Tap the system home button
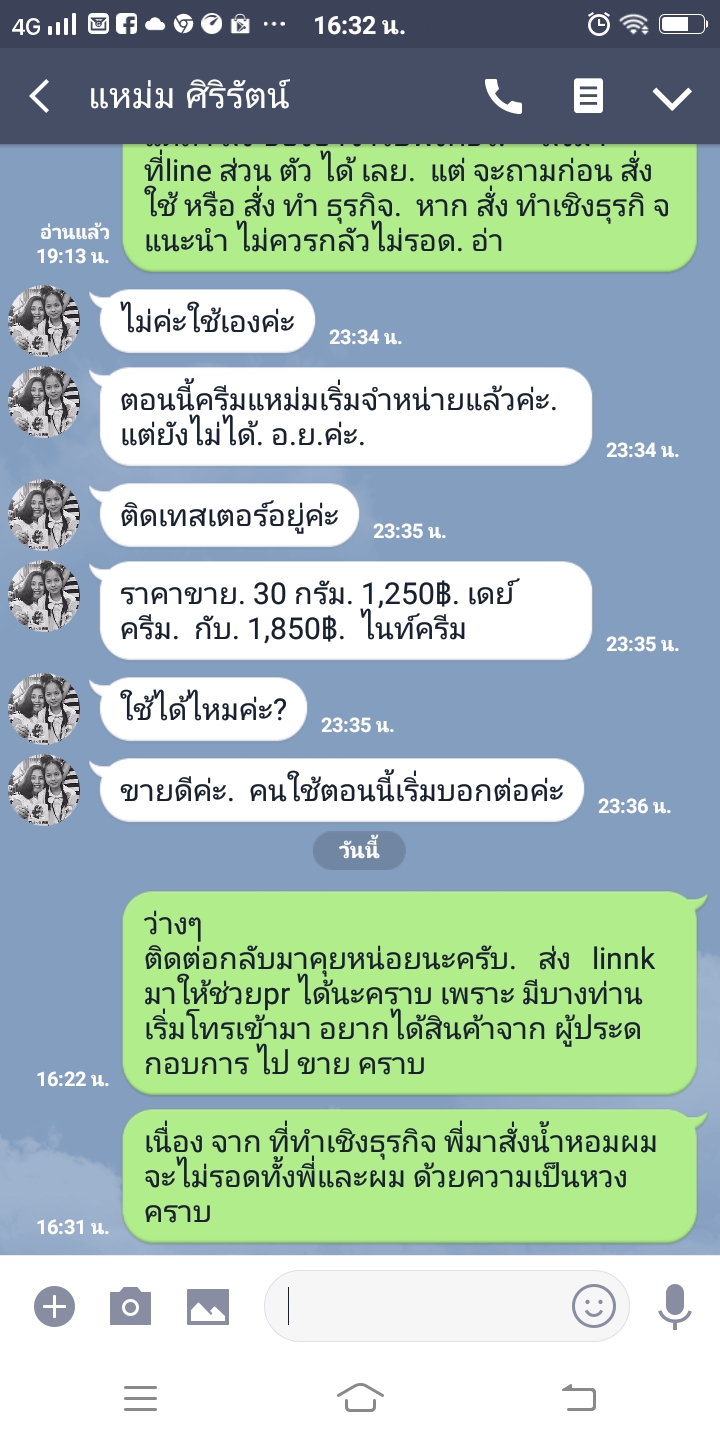The width and height of the screenshot is (720, 1440). (360, 1398)
